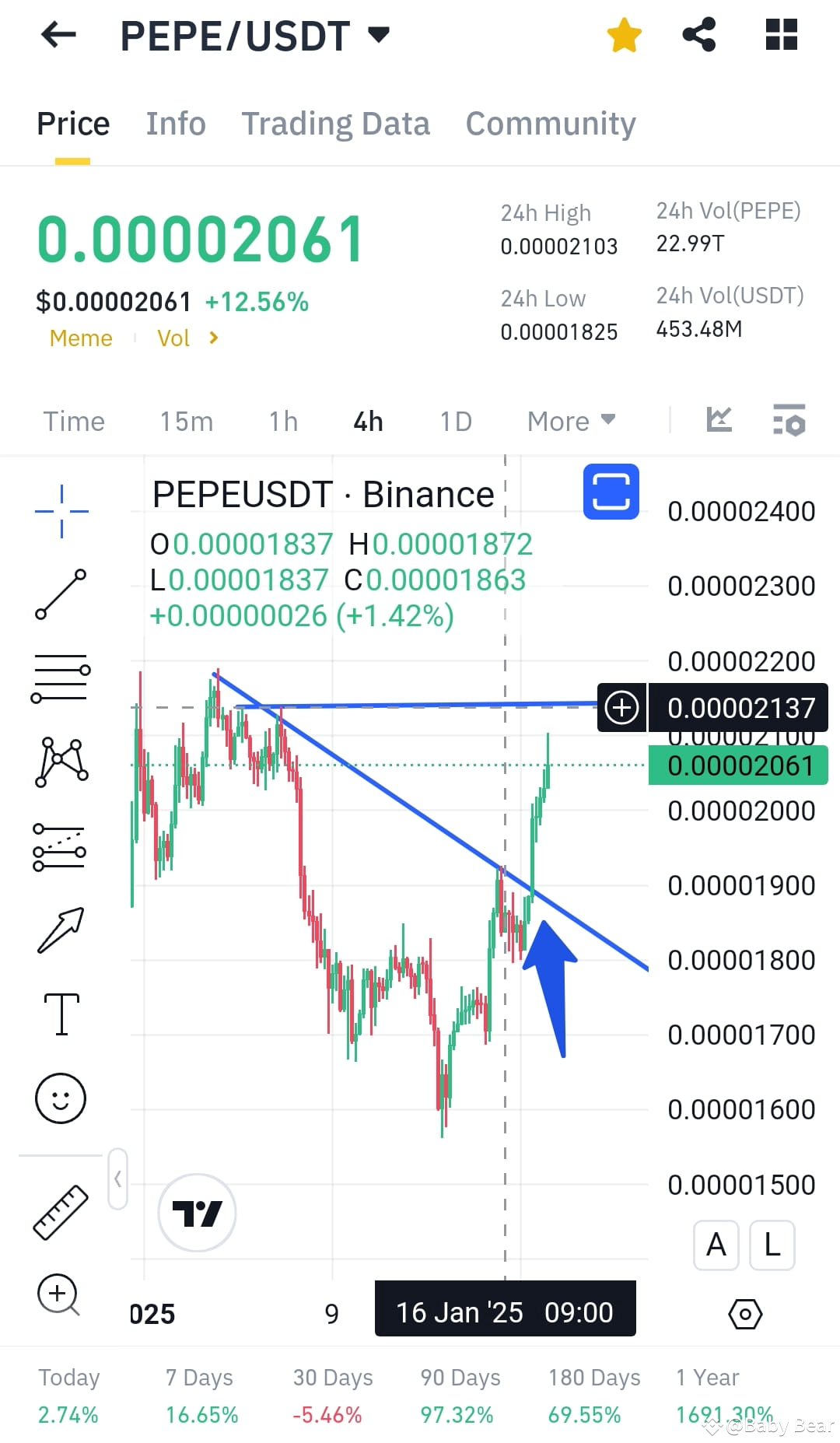Screen dimensions: 840x1443
Task: Toggle the favorite star for PEPE/USDT
Action: 624,34
